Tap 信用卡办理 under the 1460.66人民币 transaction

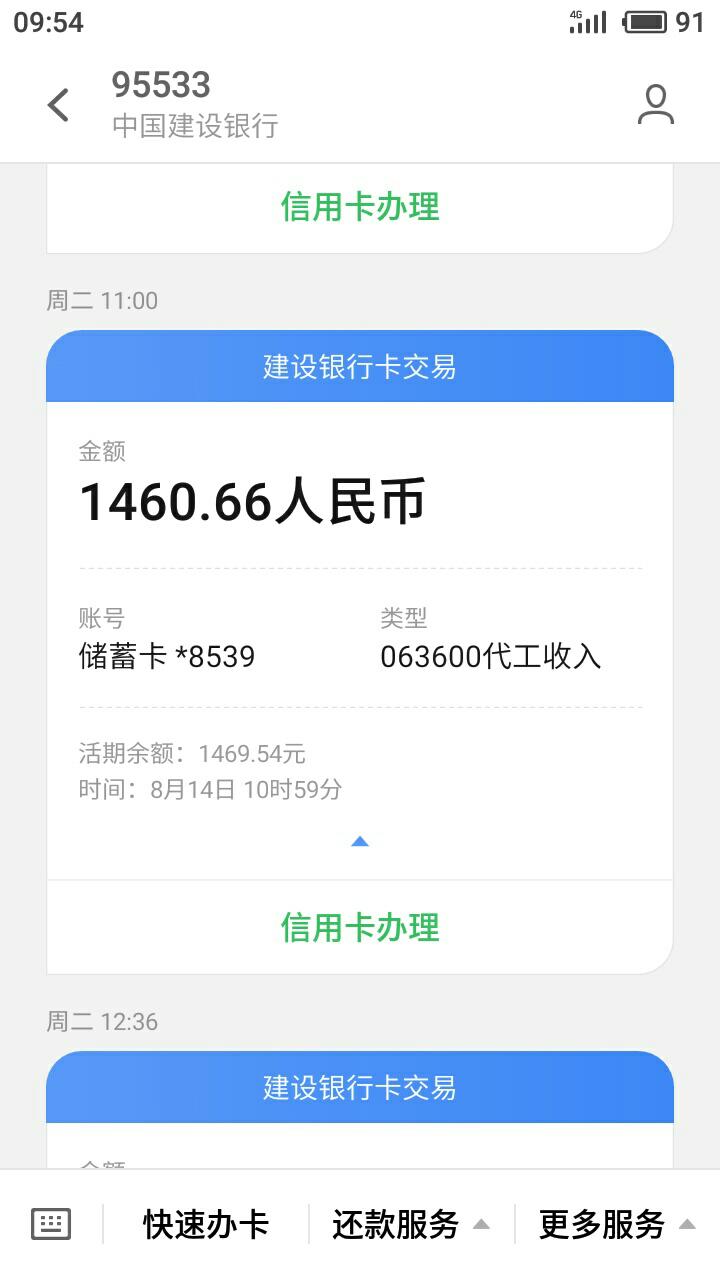(360, 927)
